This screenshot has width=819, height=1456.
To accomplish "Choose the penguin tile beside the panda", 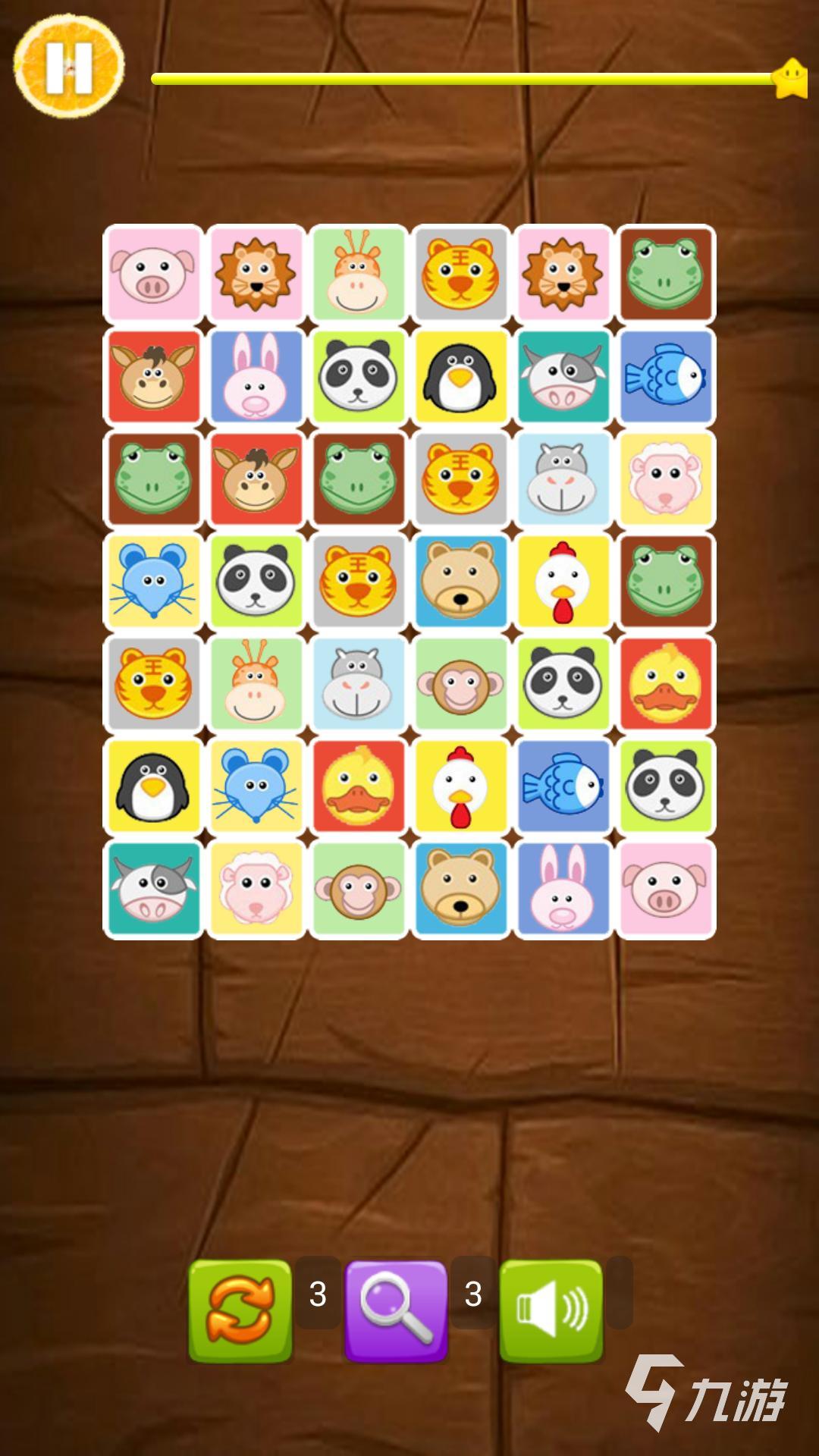I will [460, 377].
